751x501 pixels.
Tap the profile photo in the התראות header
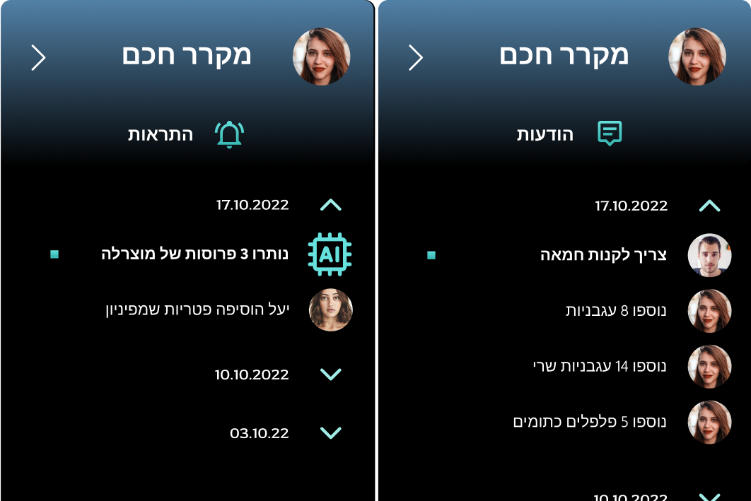click(321, 56)
